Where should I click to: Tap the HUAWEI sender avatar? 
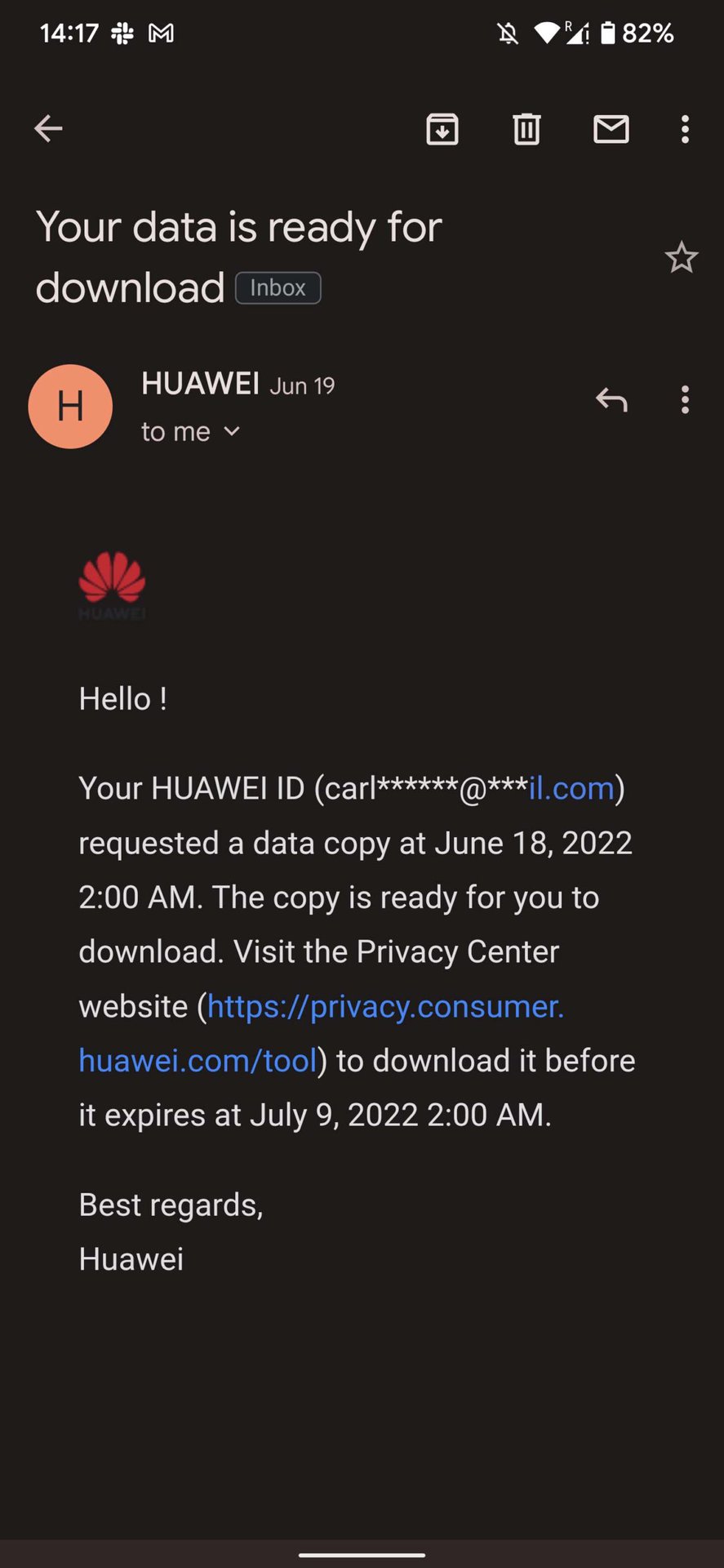point(70,406)
